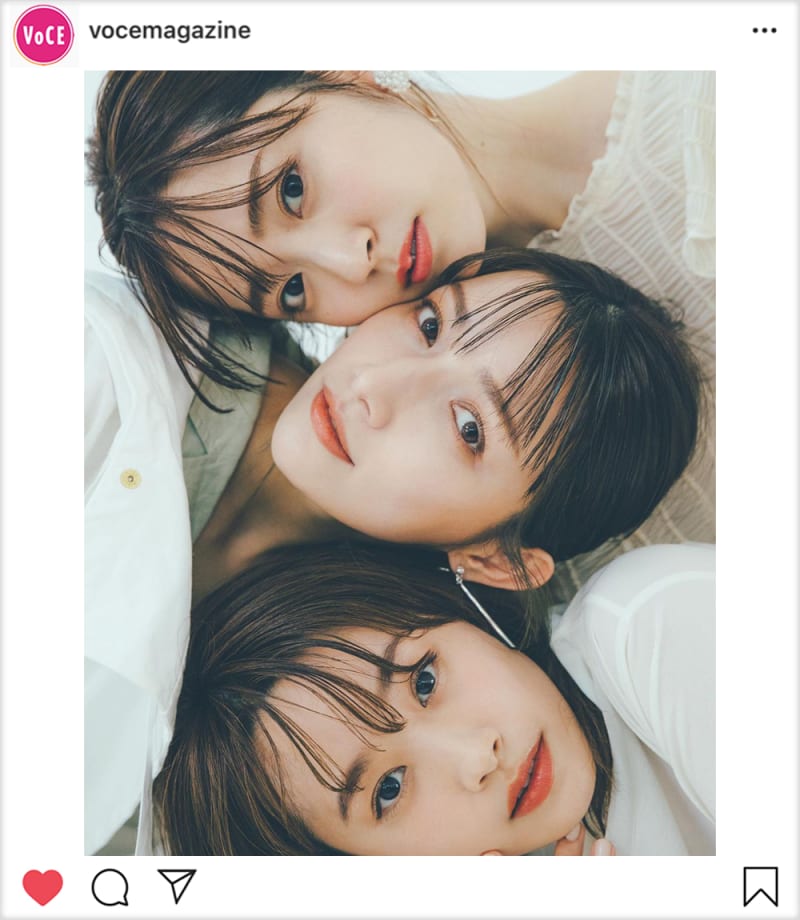Unlike the post via the red heart
This screenshot has height=920, width=800.
pyautogui.click(x=42, y=886)
